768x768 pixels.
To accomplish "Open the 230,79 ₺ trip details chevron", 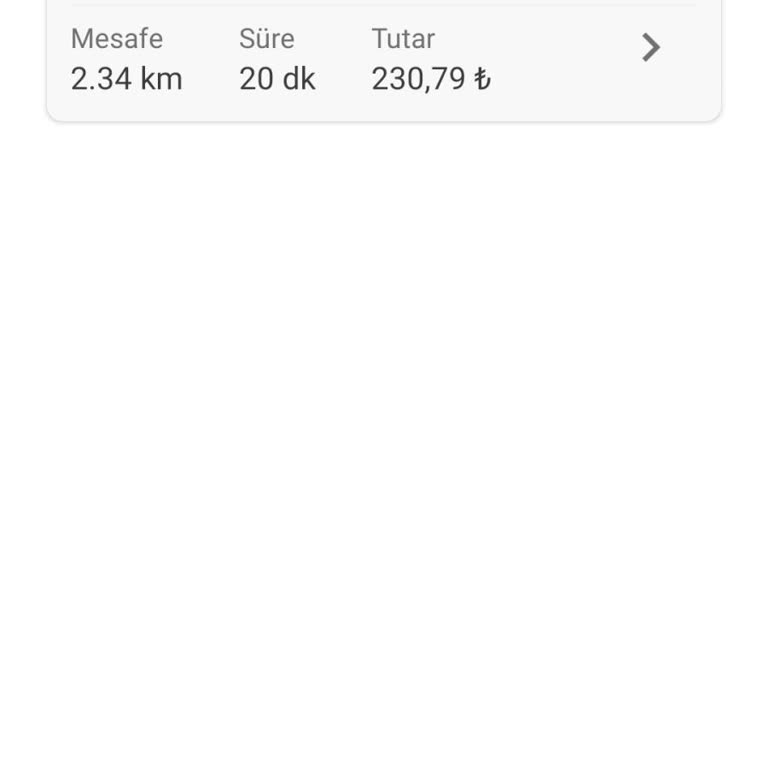I will pos(651,48).
